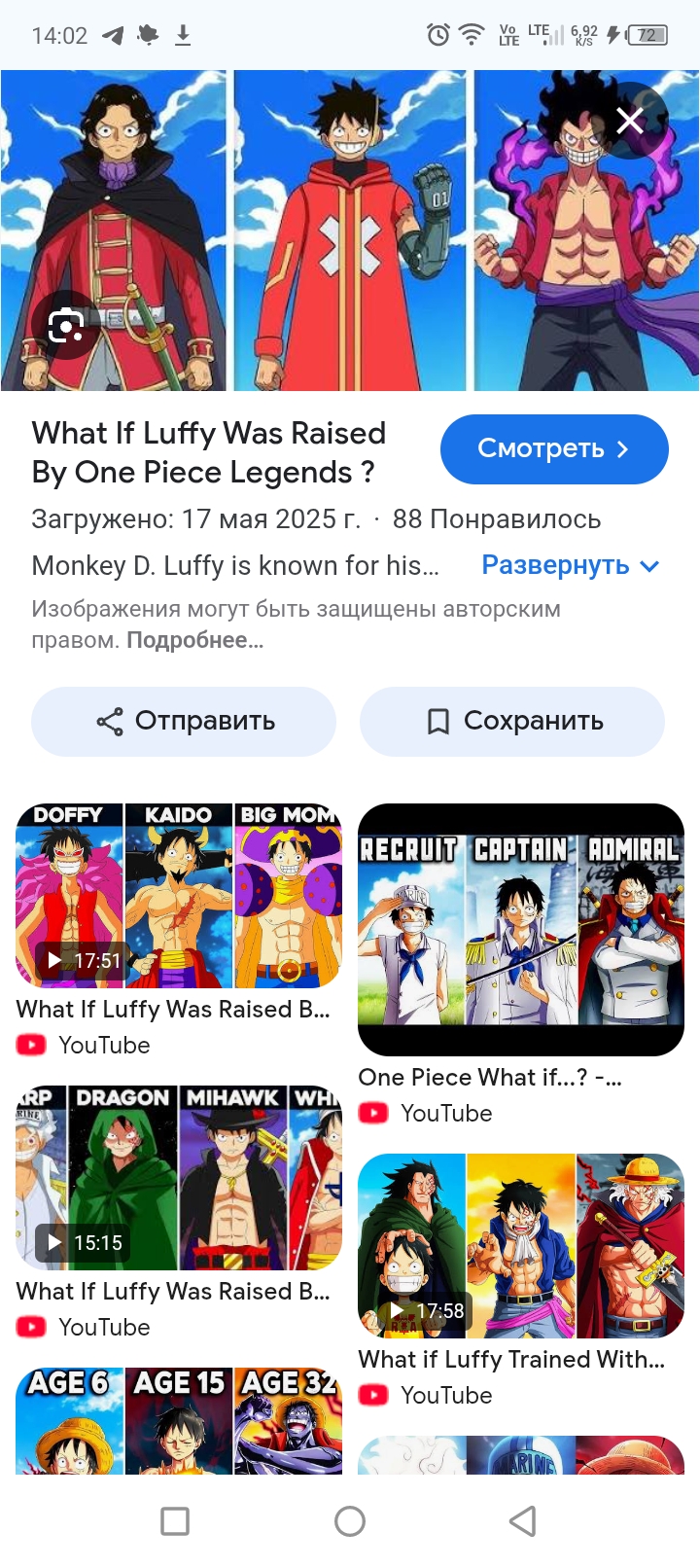Image resolution: width=700 pixels, height=1568 pixels.
Task: Tap the Смотреть button
Action: pyautogui.click(x=554, y=449)
